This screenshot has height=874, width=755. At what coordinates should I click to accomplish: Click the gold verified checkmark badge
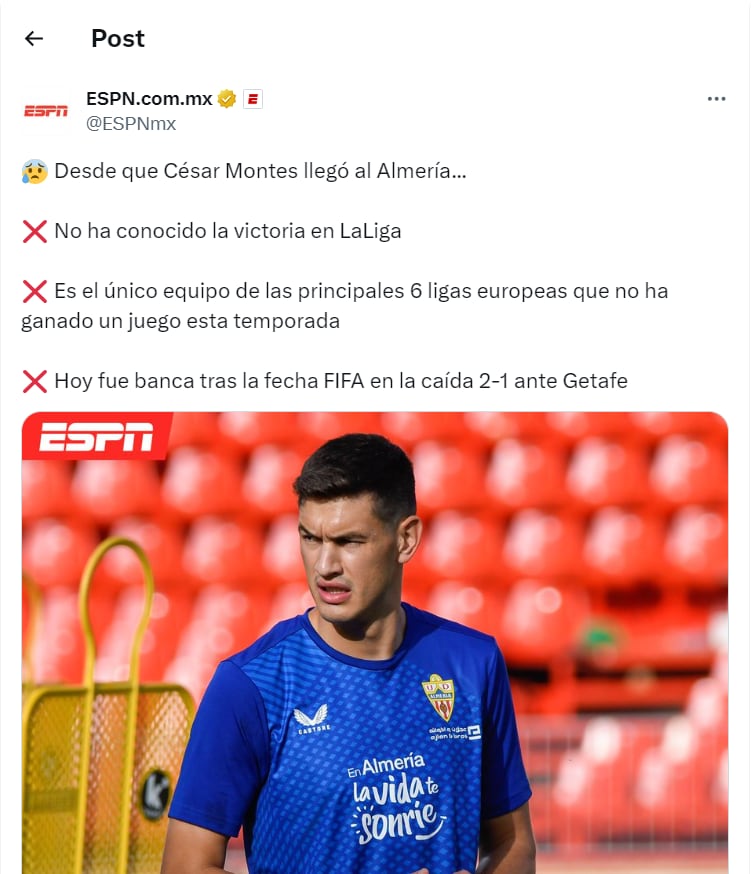[226, 99]
